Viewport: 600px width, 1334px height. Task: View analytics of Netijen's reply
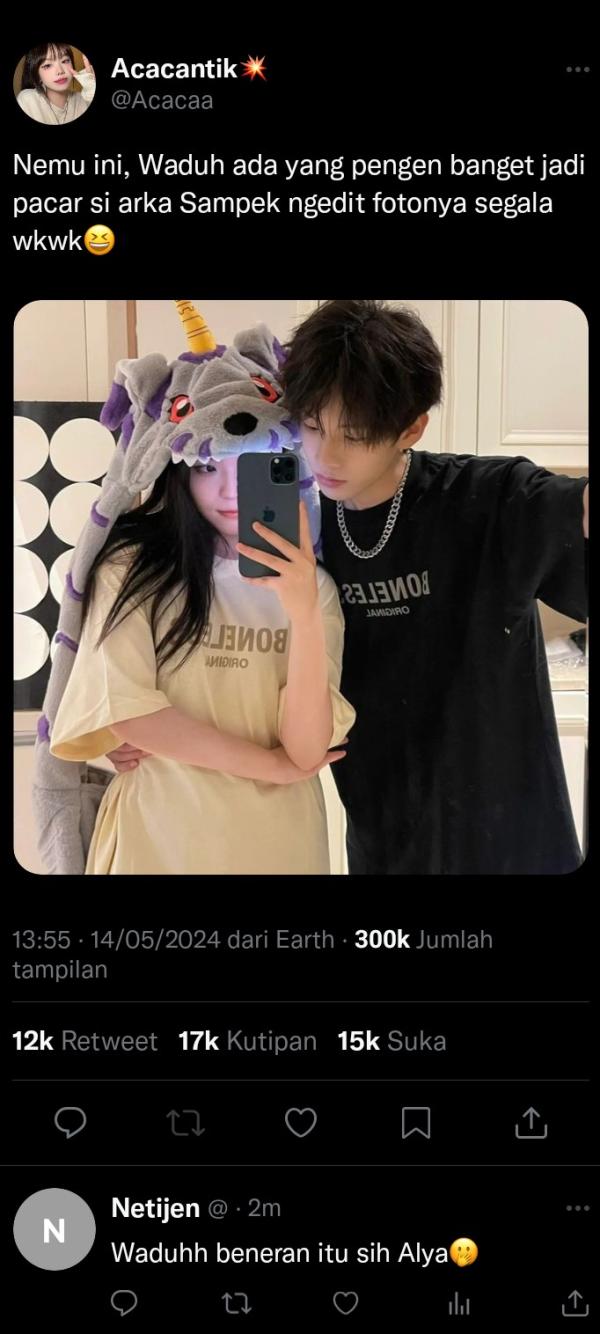[459, 1302]
